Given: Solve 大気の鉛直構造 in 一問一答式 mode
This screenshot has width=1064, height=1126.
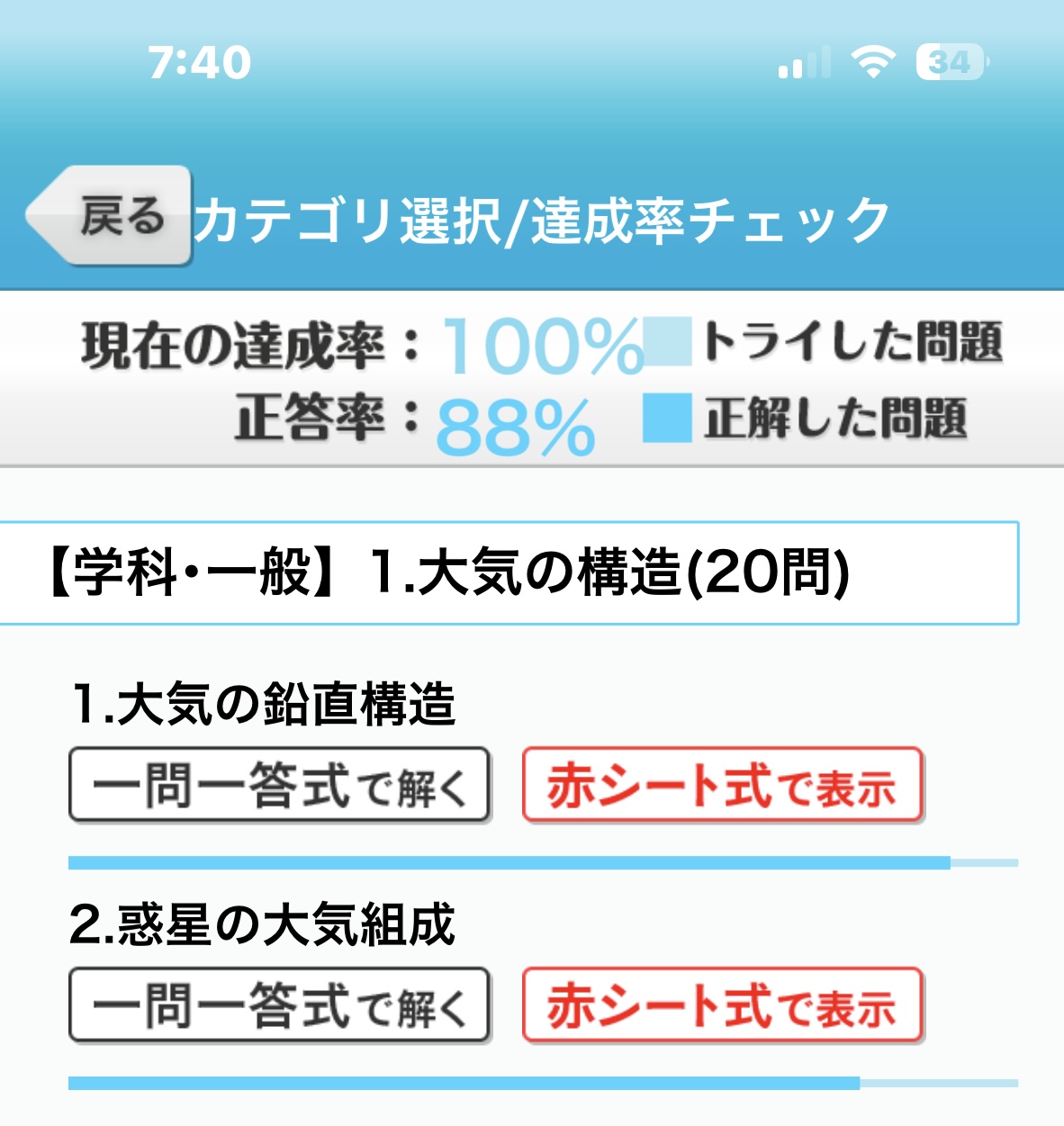Looking at the screenshot, I should point(279,785).
